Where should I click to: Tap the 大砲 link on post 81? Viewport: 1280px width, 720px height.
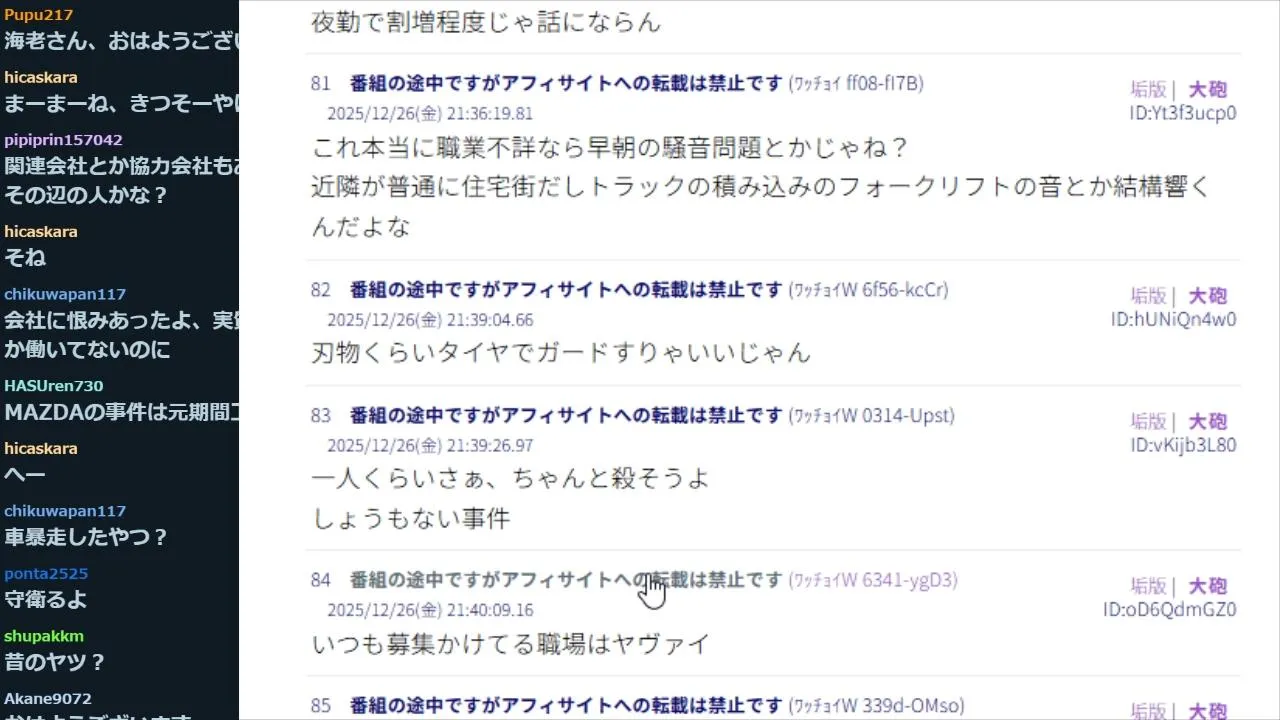(x=1207, y=89)
